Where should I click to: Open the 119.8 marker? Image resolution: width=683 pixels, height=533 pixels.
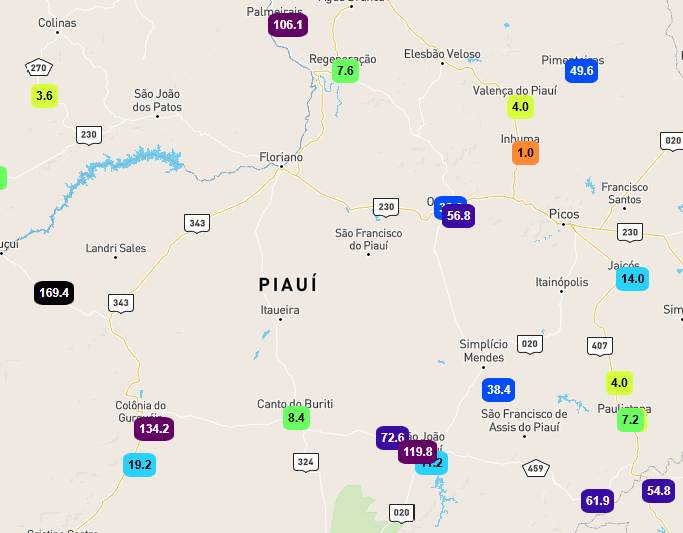tap(417, 451)
